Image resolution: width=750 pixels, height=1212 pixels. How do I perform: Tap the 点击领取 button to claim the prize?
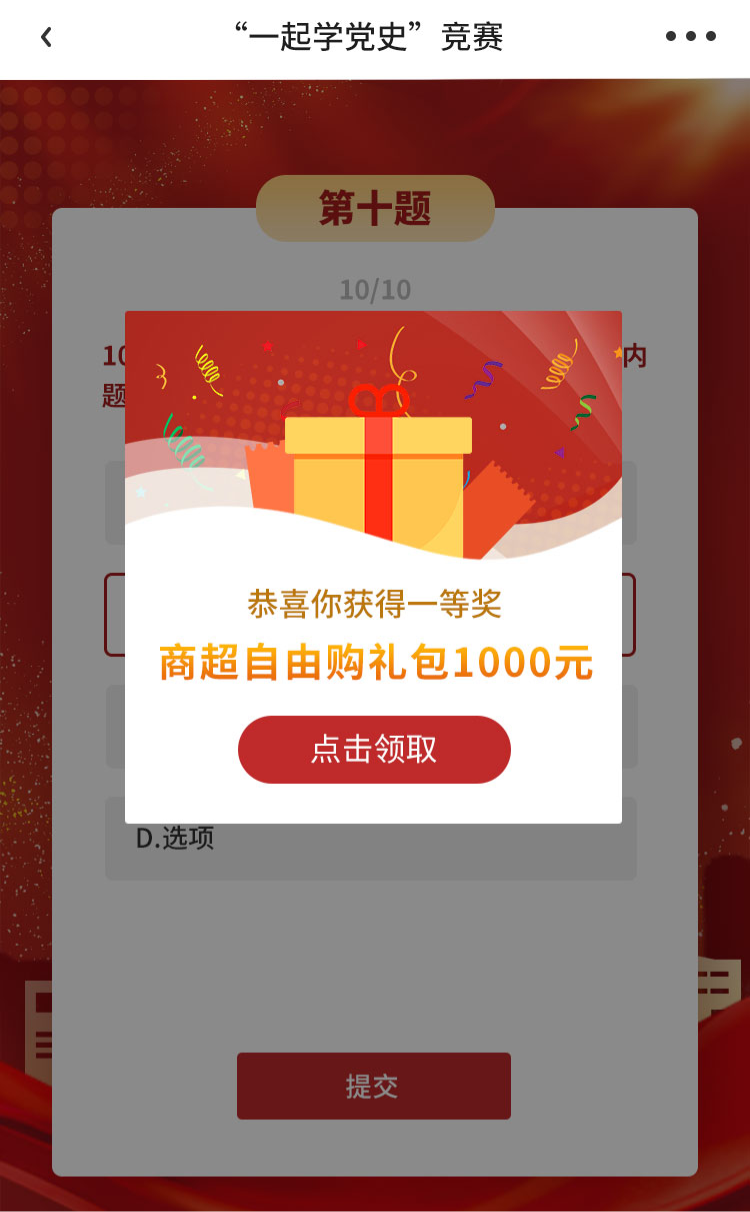pos(374,749)
